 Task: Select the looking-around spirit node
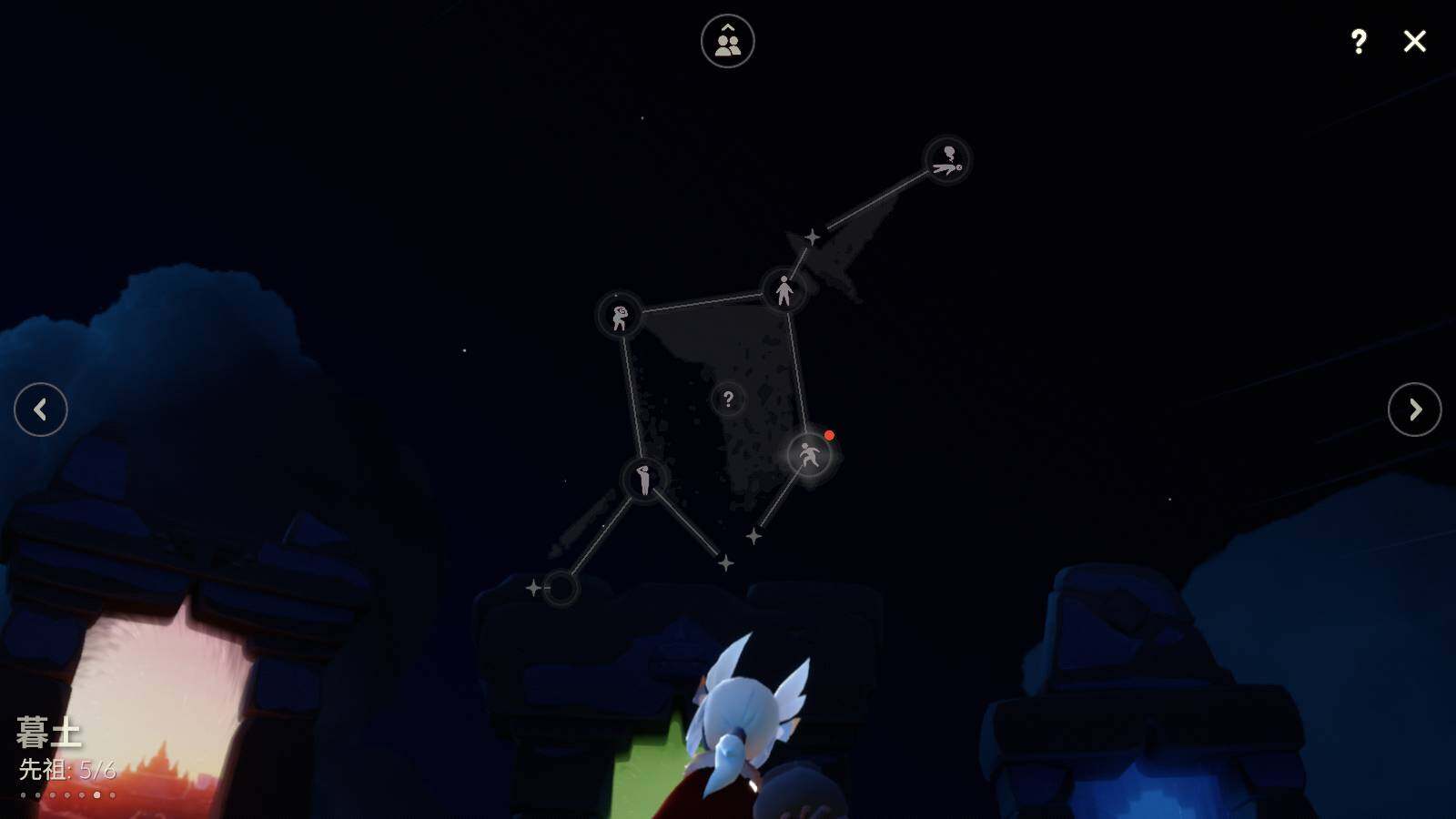pos(620,316)
